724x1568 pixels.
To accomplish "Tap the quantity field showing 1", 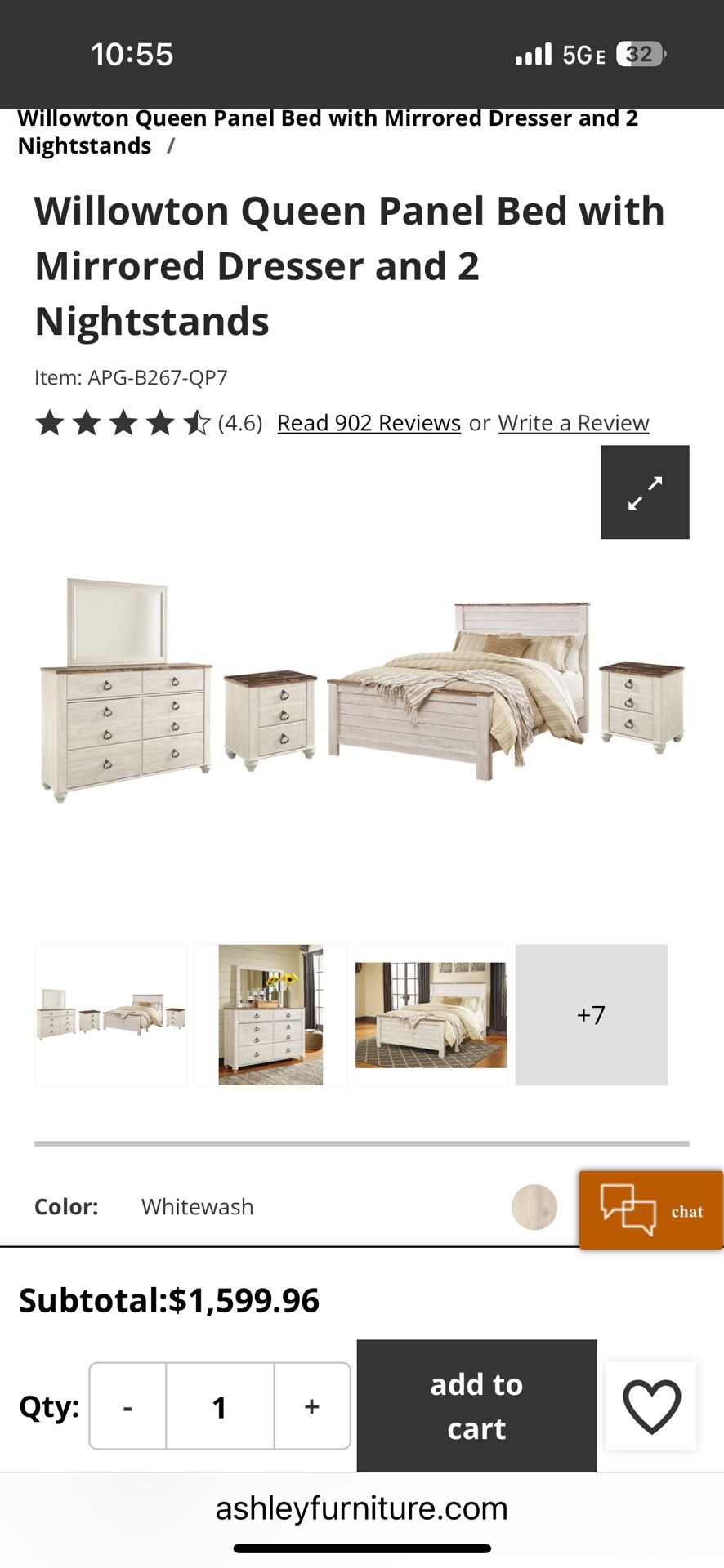I will [220, 1406].
